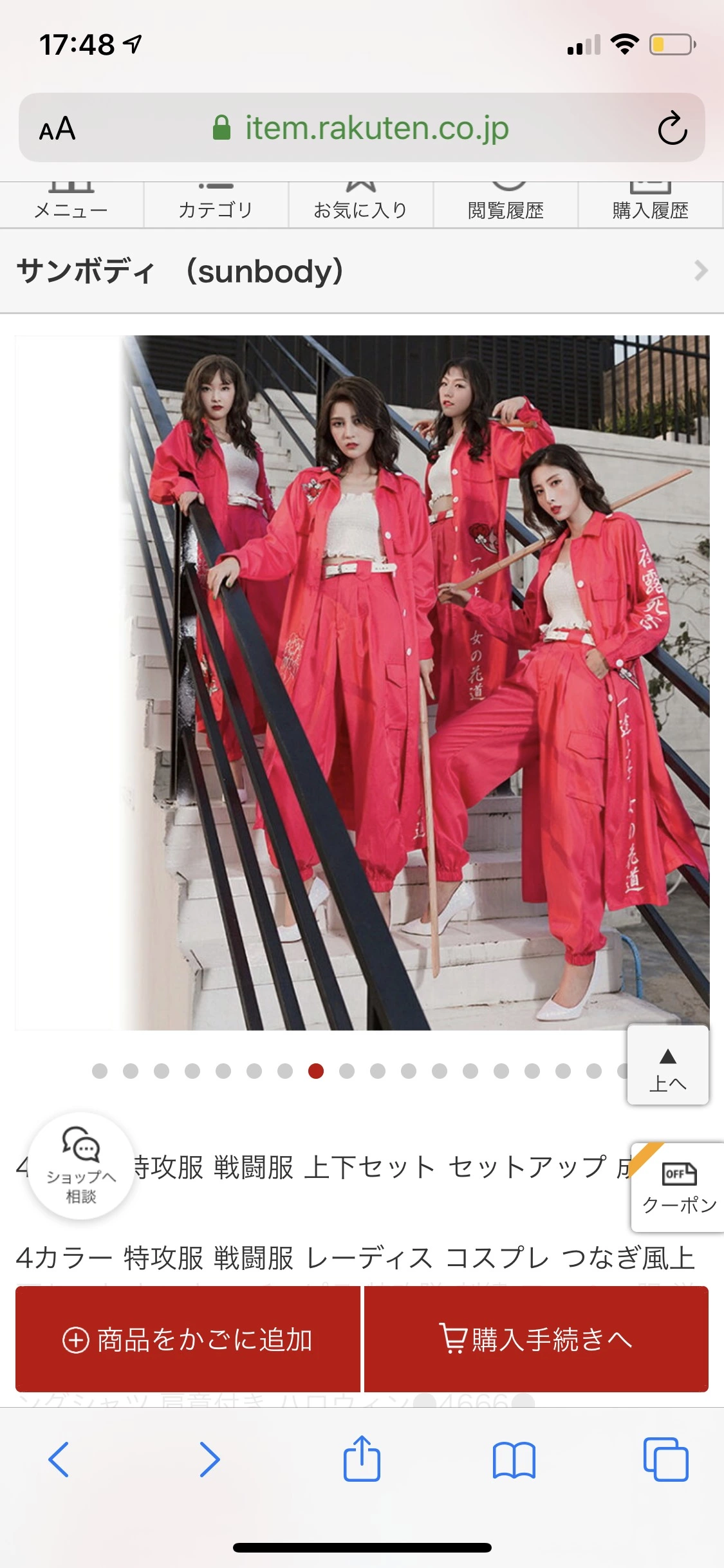This screenshot has height=1568, width=724.
Task: Open the クーポン coupon button
Action: [679, 1188]
